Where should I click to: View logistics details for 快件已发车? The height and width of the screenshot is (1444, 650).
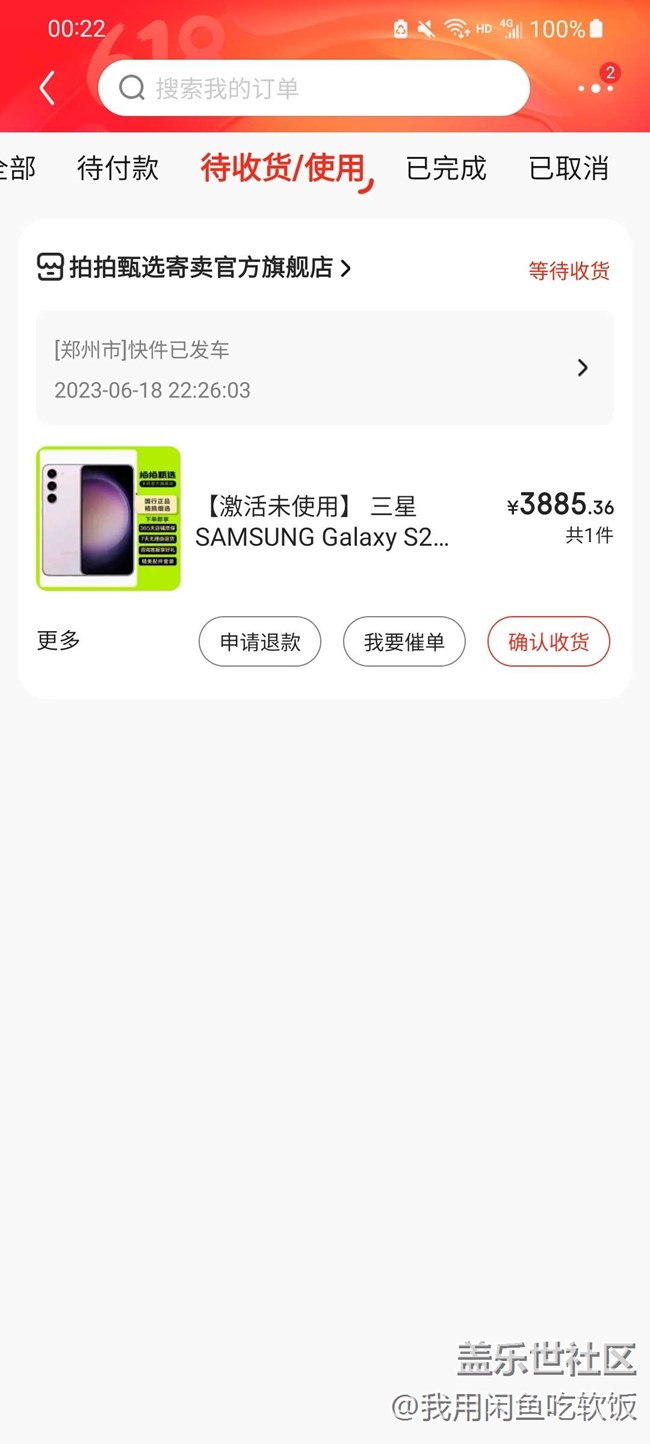pyautogui.click(x=324, y=368)
